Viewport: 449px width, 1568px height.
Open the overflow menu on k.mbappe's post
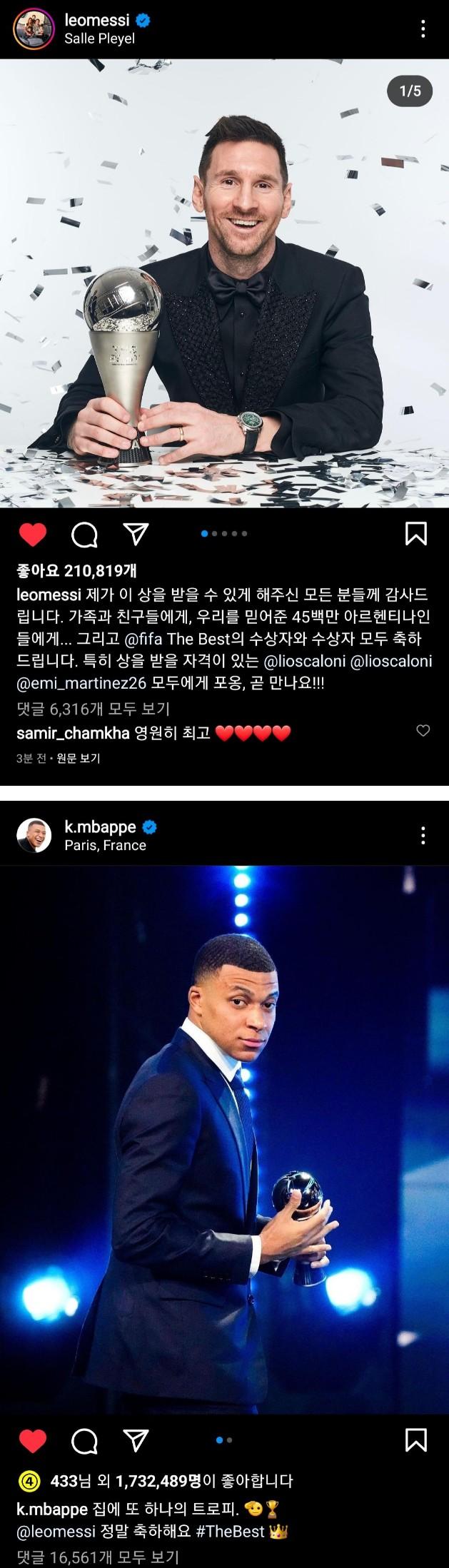(x=423, y=835)
